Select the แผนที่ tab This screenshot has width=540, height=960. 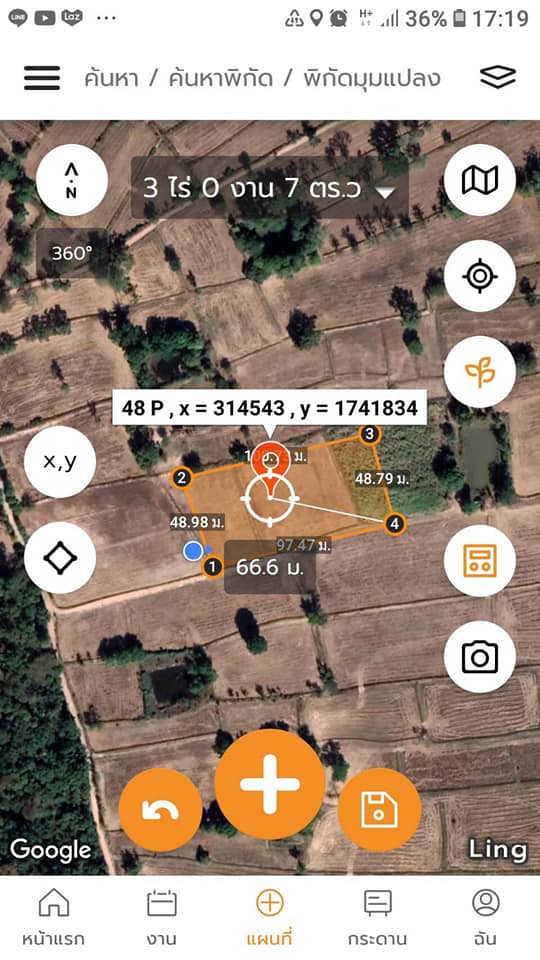coord(270,918)
